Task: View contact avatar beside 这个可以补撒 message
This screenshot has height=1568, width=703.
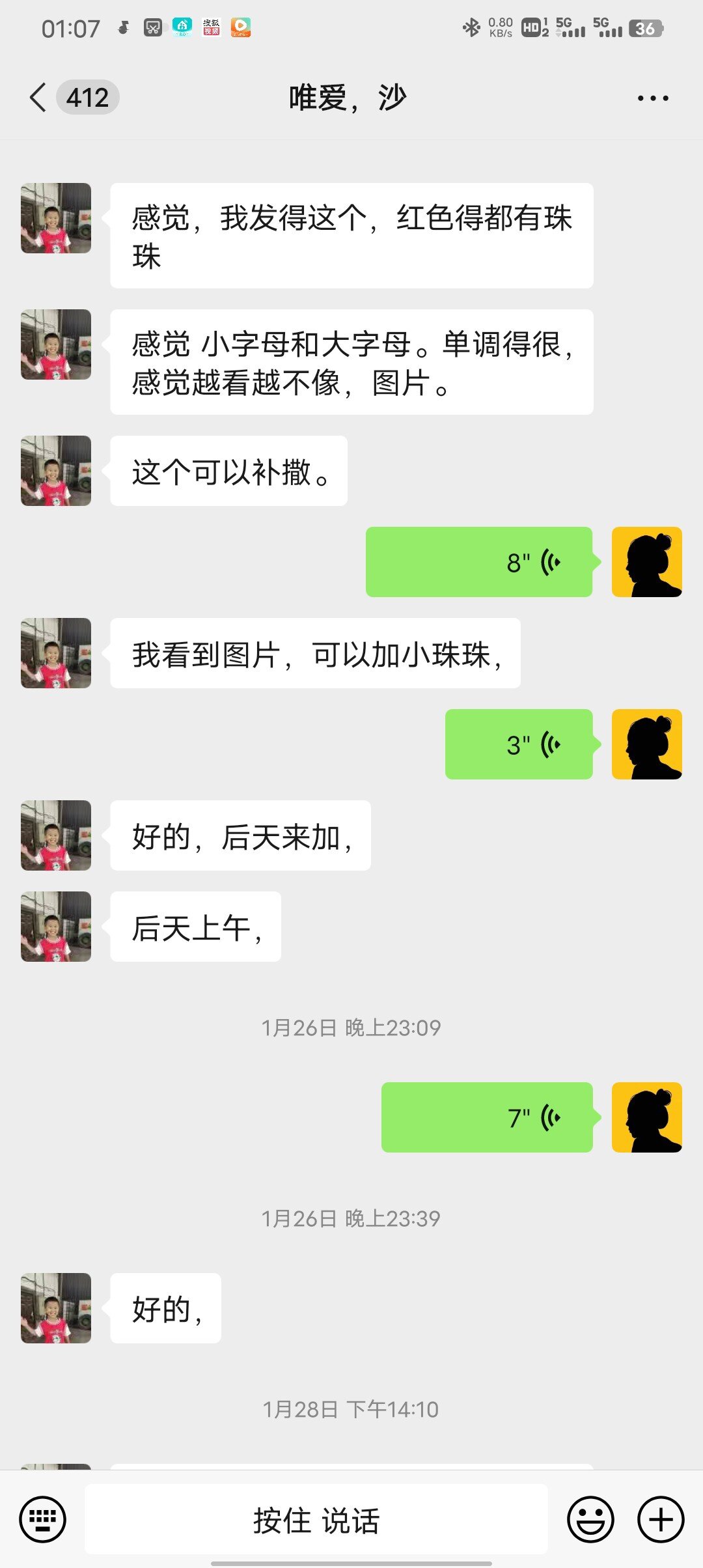Action: click(x=56, y=471)
